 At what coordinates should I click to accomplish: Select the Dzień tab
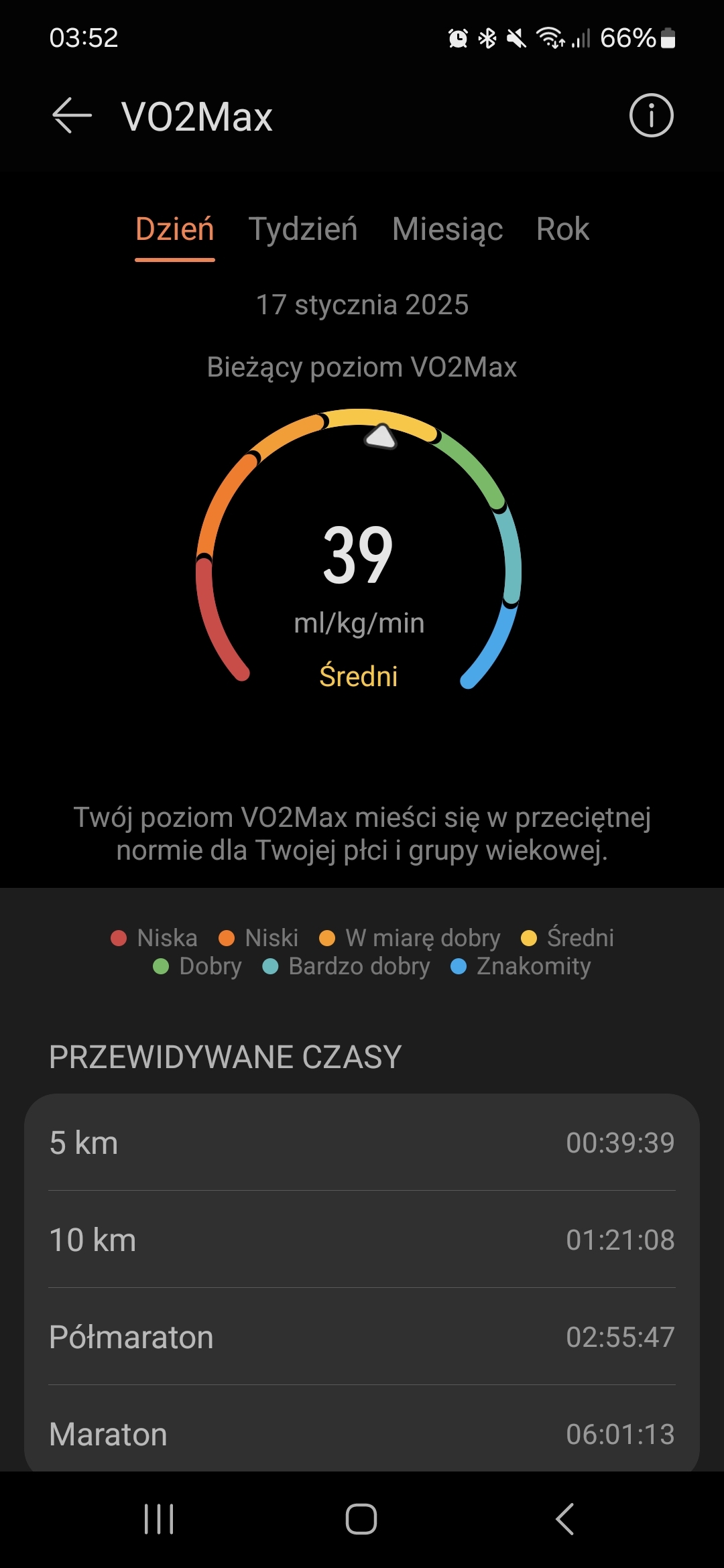174,229
